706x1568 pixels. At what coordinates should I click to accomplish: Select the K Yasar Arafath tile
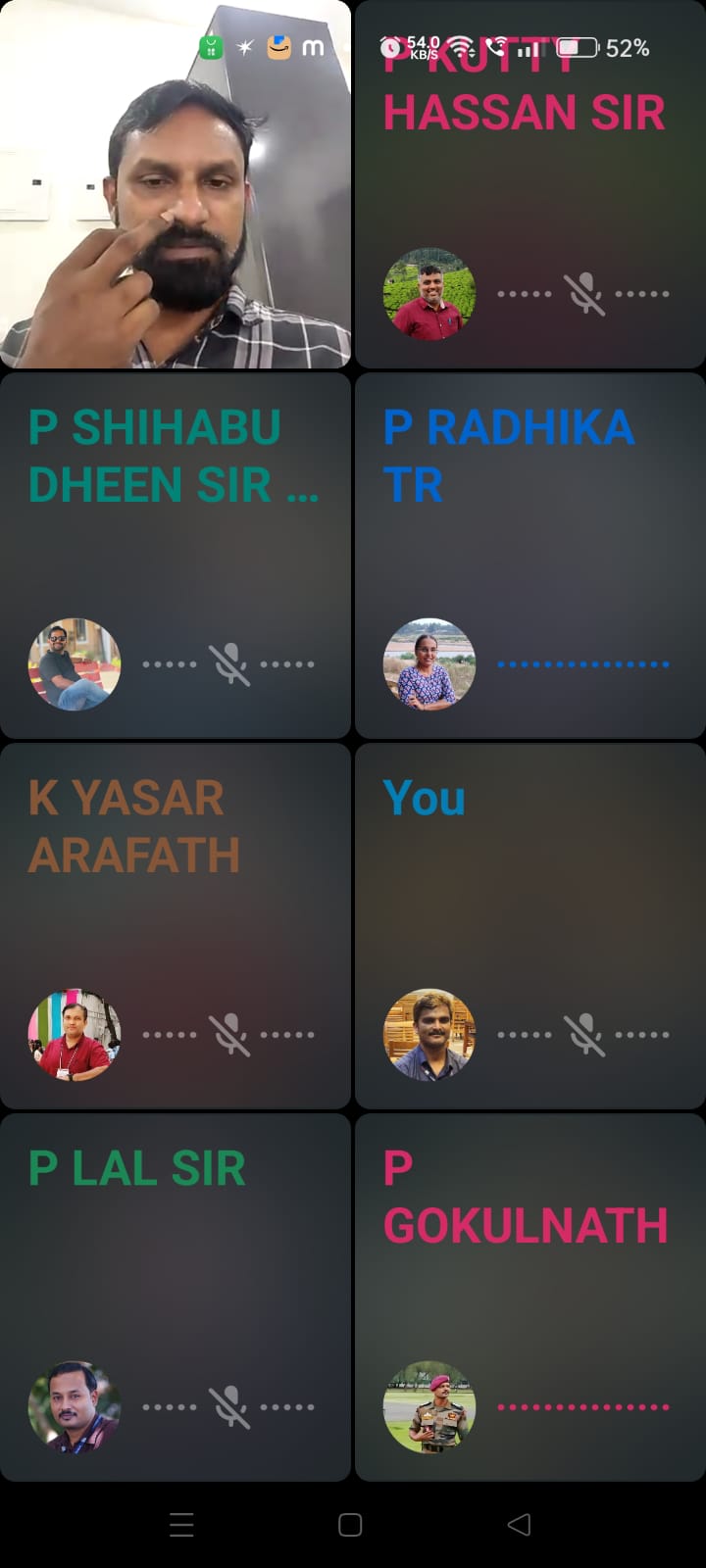pyautogui.click(x=175, y=925)
